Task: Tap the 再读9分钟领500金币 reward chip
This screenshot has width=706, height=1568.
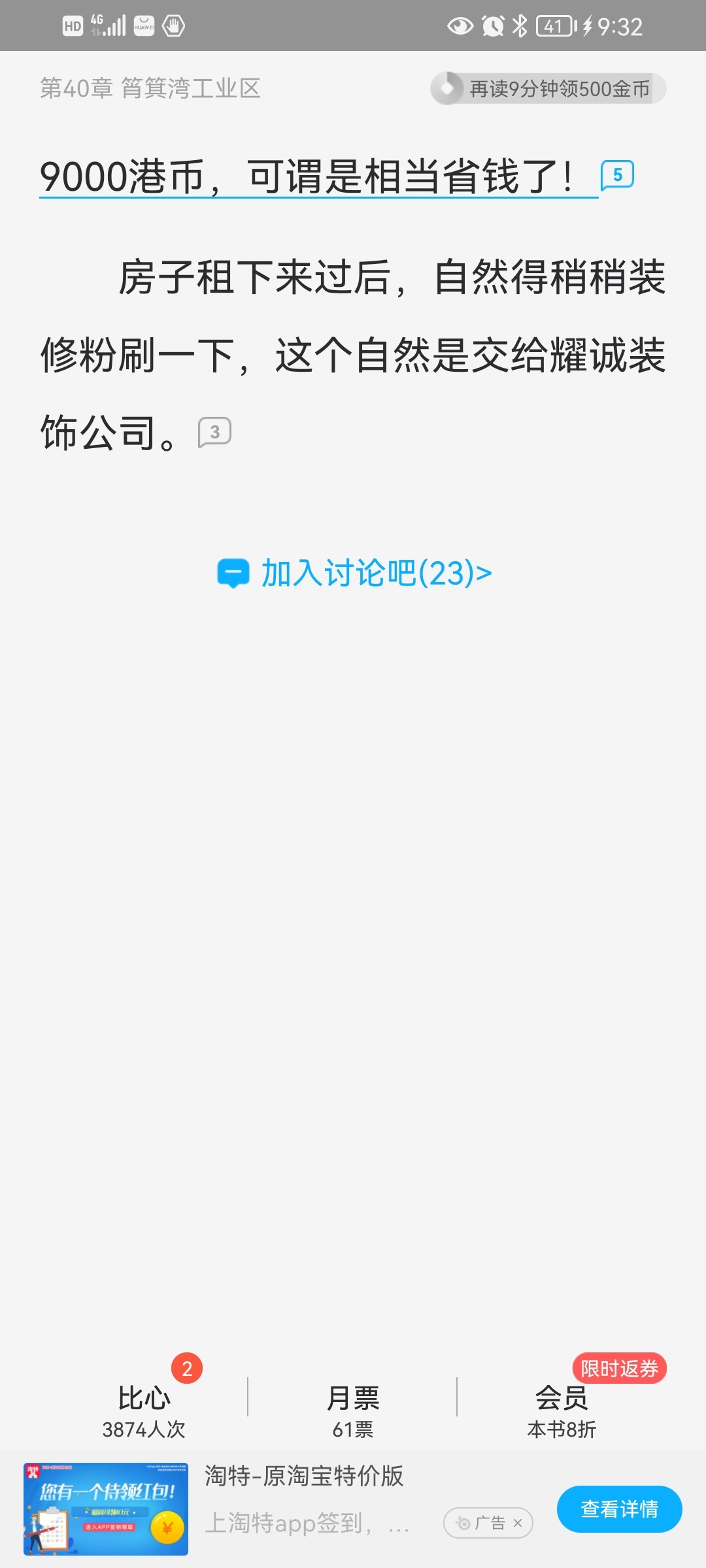Action: pyautogui.click(x=548, y=88)
